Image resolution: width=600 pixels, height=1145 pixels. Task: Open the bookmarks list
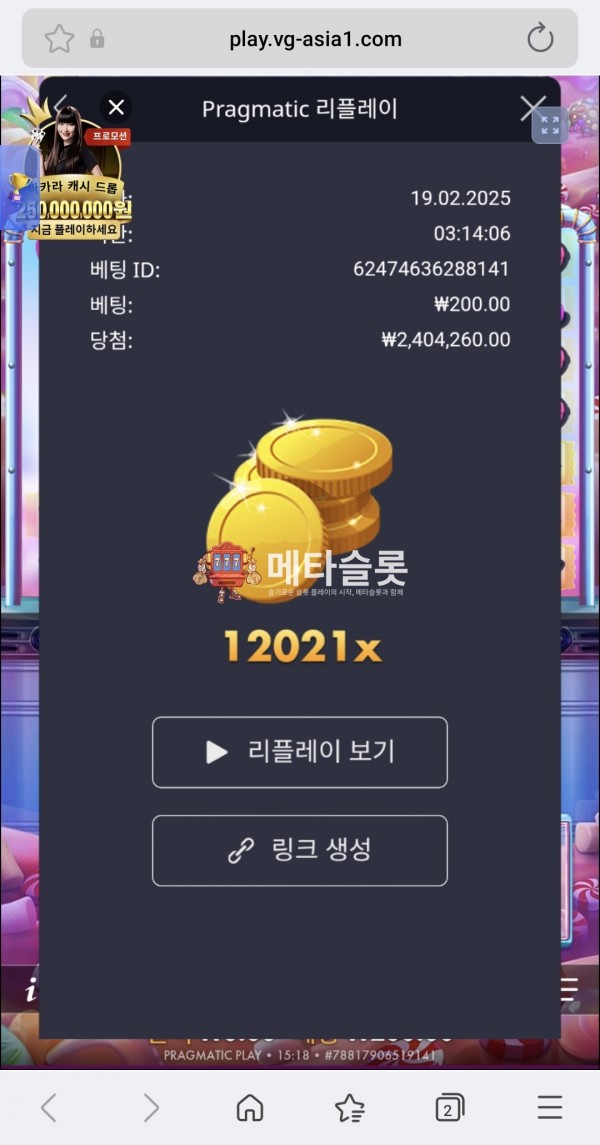pos(350,1107)
